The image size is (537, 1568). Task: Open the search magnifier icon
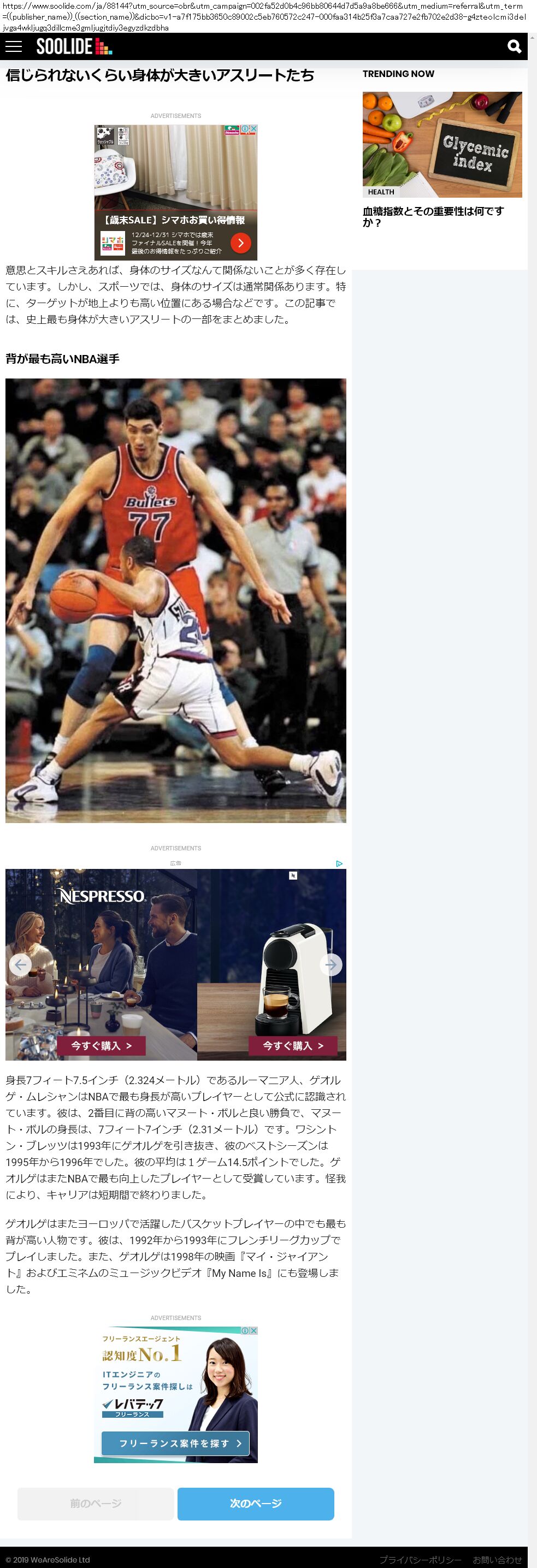click(515, 46)
